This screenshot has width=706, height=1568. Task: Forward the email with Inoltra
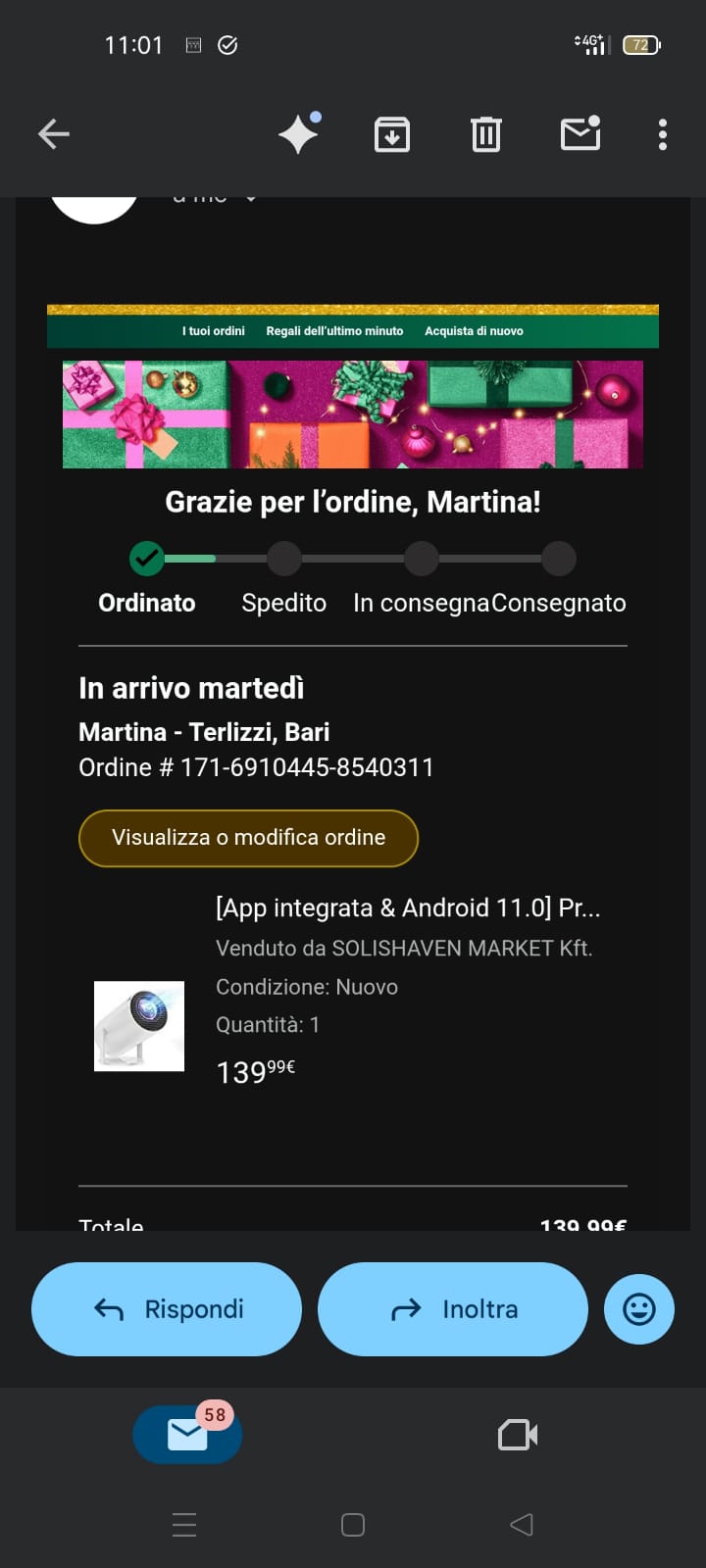(x=453, y=1309)
